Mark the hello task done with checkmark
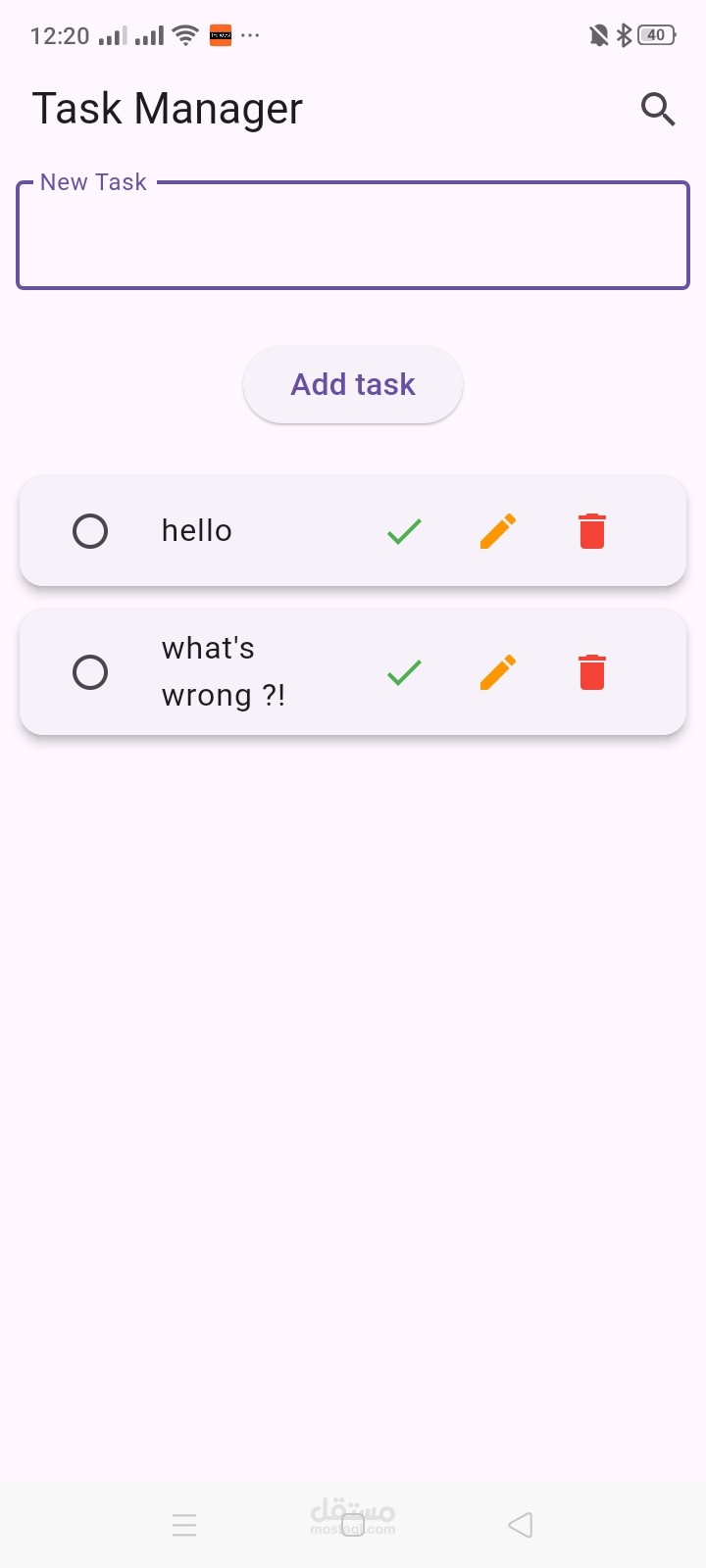The width and height of the screenshot is (706, 1568). click(404, 531)
